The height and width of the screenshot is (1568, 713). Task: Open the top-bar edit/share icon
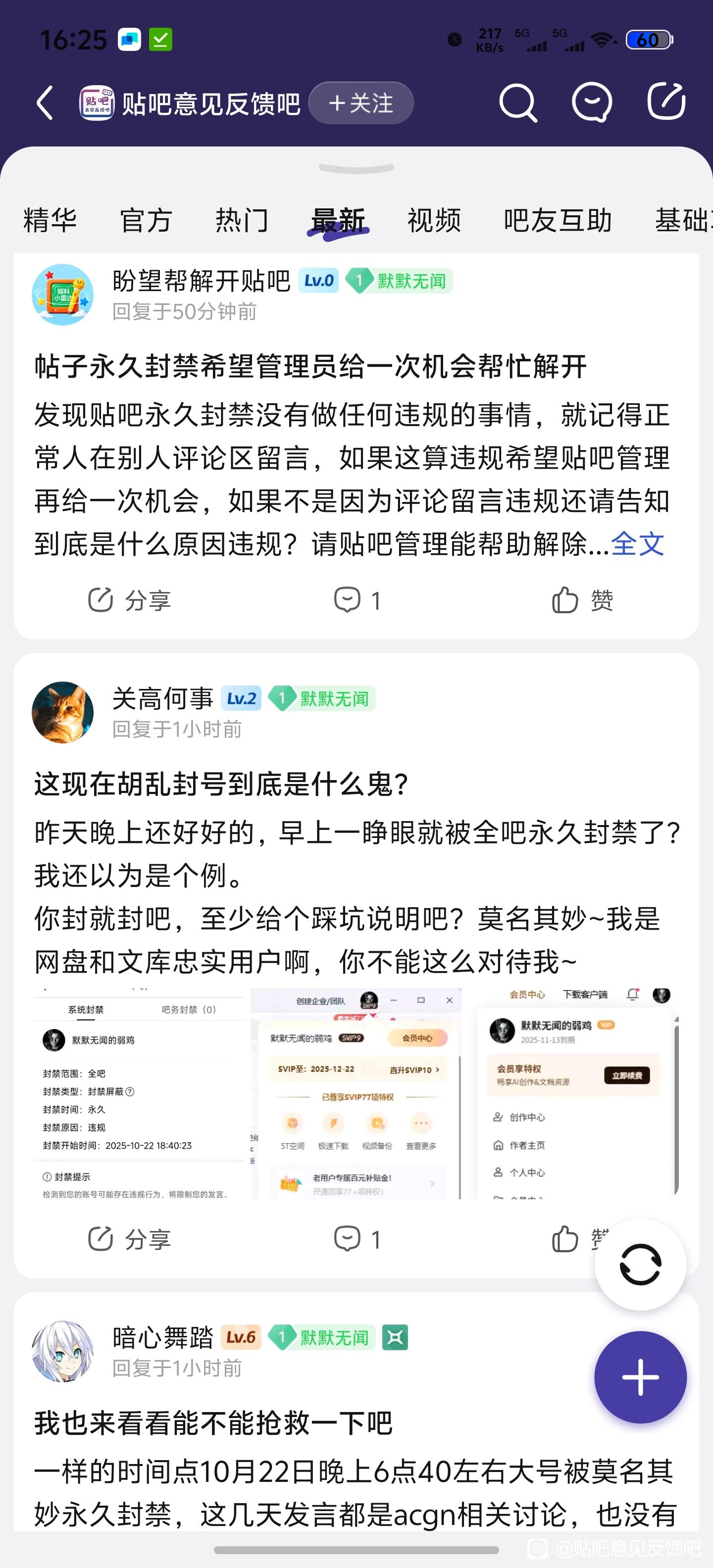click(666, 102)
